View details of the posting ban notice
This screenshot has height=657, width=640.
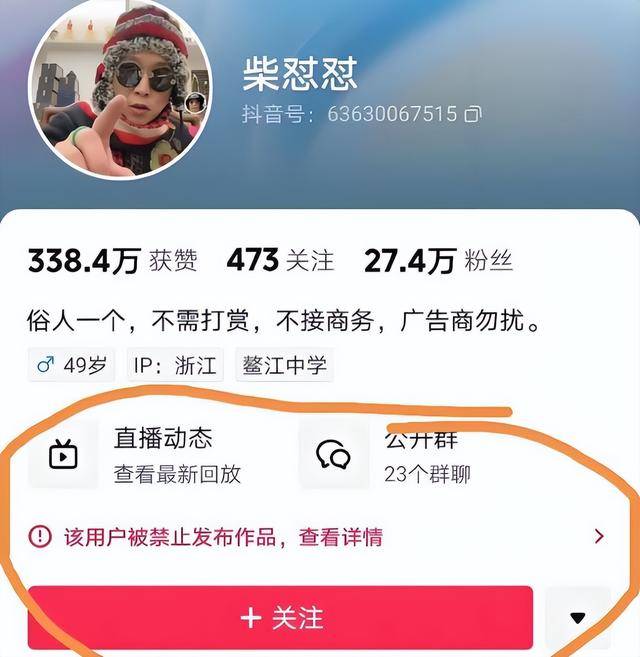340,537
